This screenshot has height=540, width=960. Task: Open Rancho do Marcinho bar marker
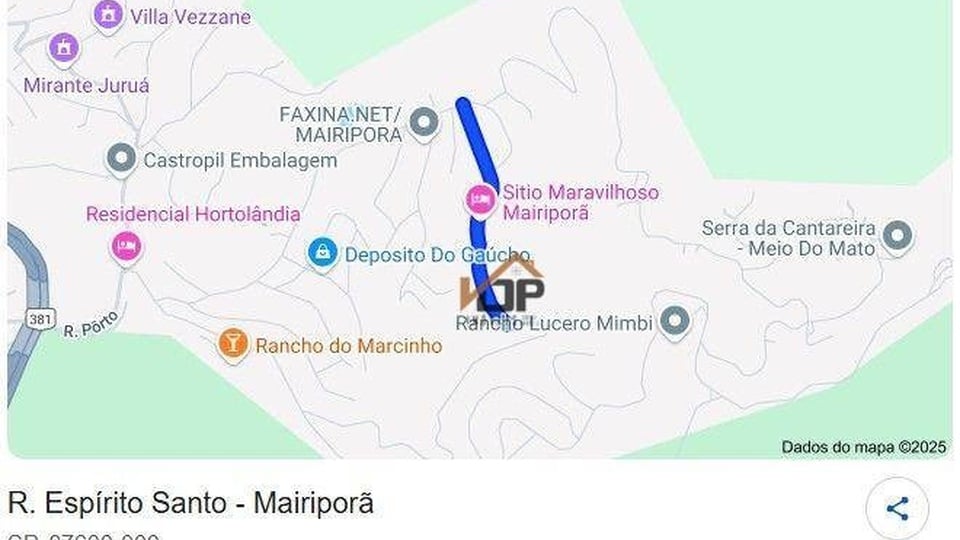click(233, 345)
